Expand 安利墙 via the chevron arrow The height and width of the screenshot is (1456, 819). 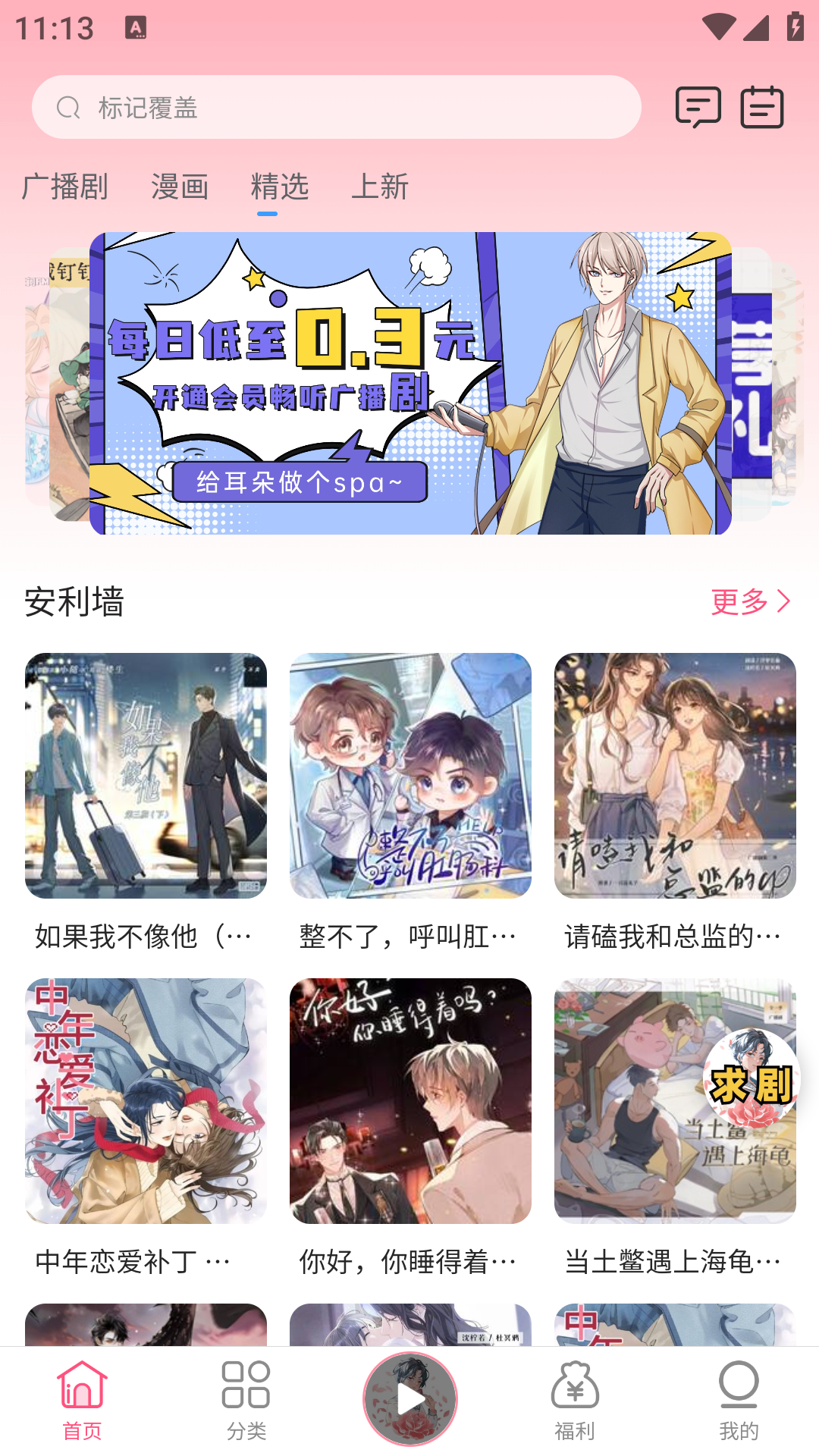click(785, 603)
